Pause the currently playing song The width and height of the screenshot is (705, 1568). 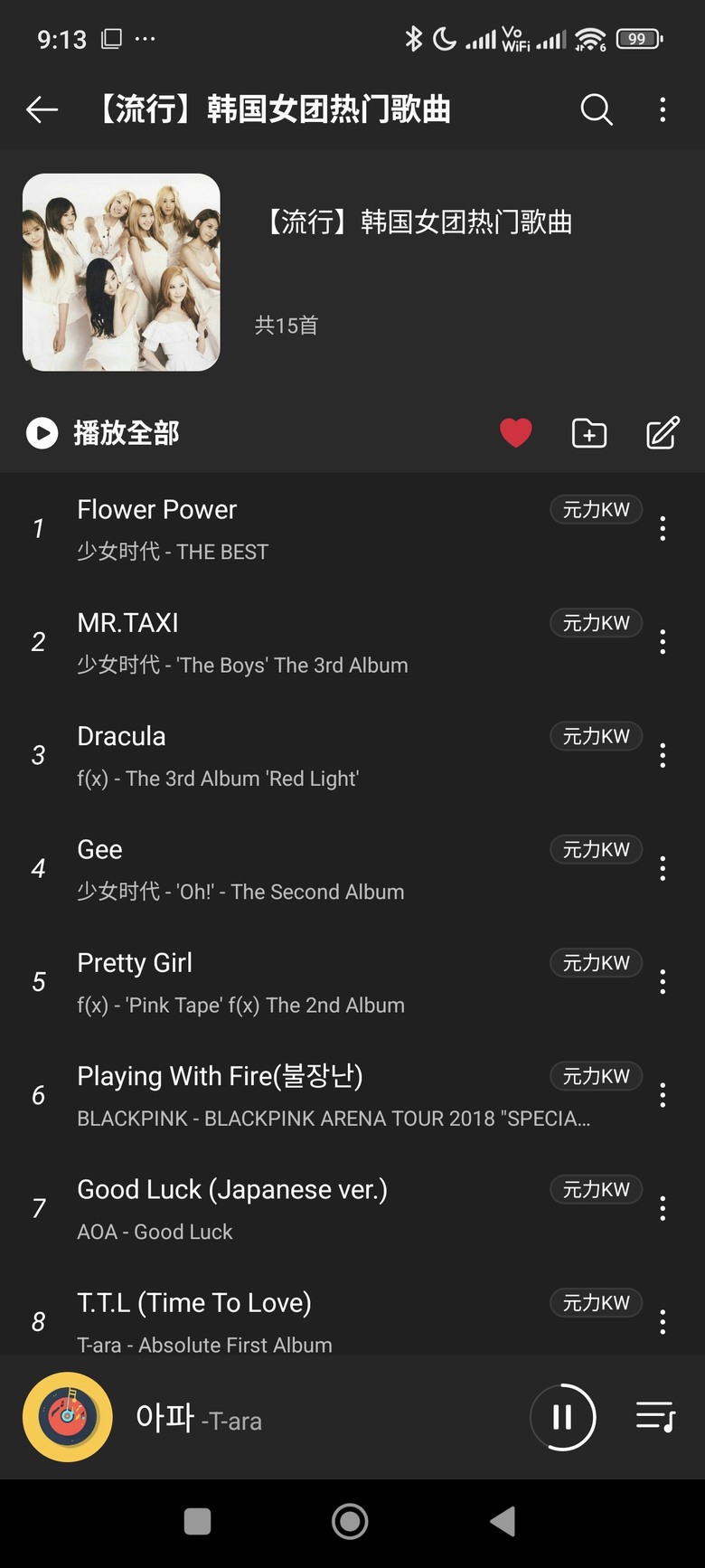tap(562, 1417)
